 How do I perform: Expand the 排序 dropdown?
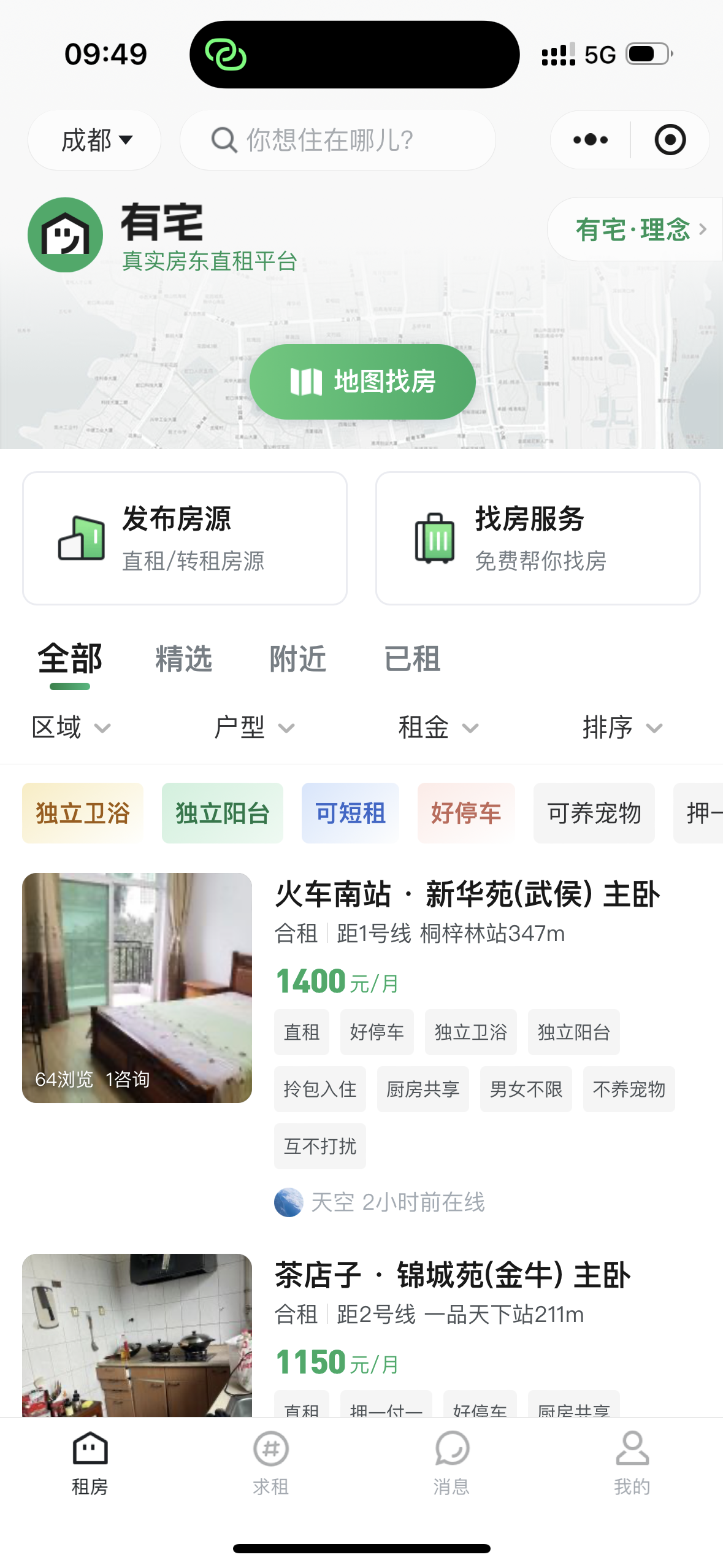[622, 728]
